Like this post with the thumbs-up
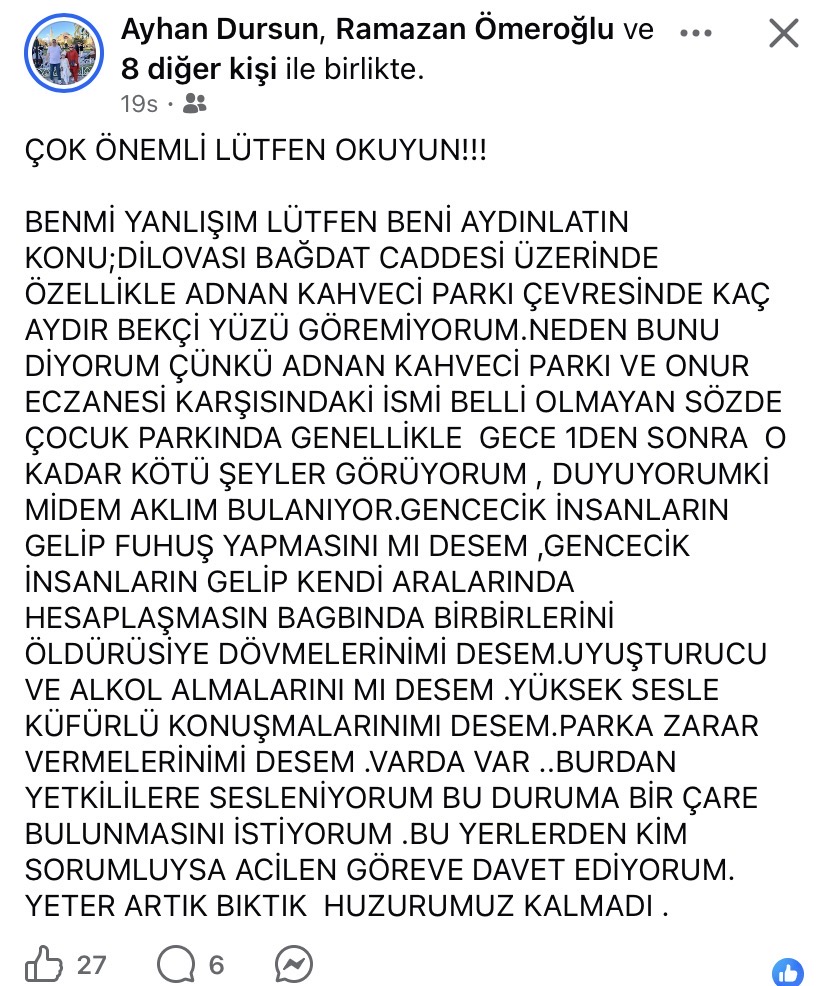The height and width of the screenshot is (986, 828). (x=43, y=964)
